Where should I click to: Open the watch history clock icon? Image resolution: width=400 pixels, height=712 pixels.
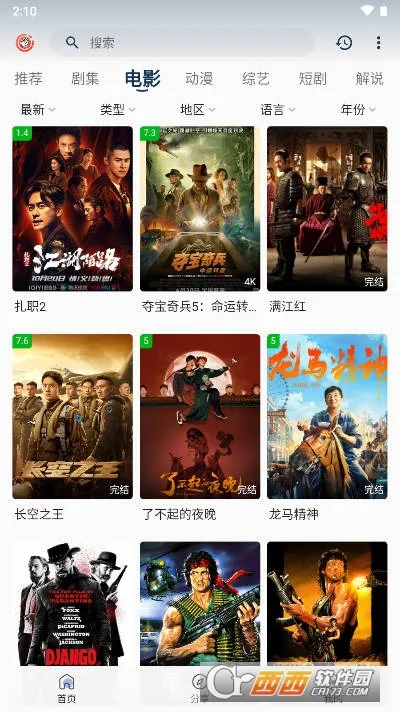[344, 43]
